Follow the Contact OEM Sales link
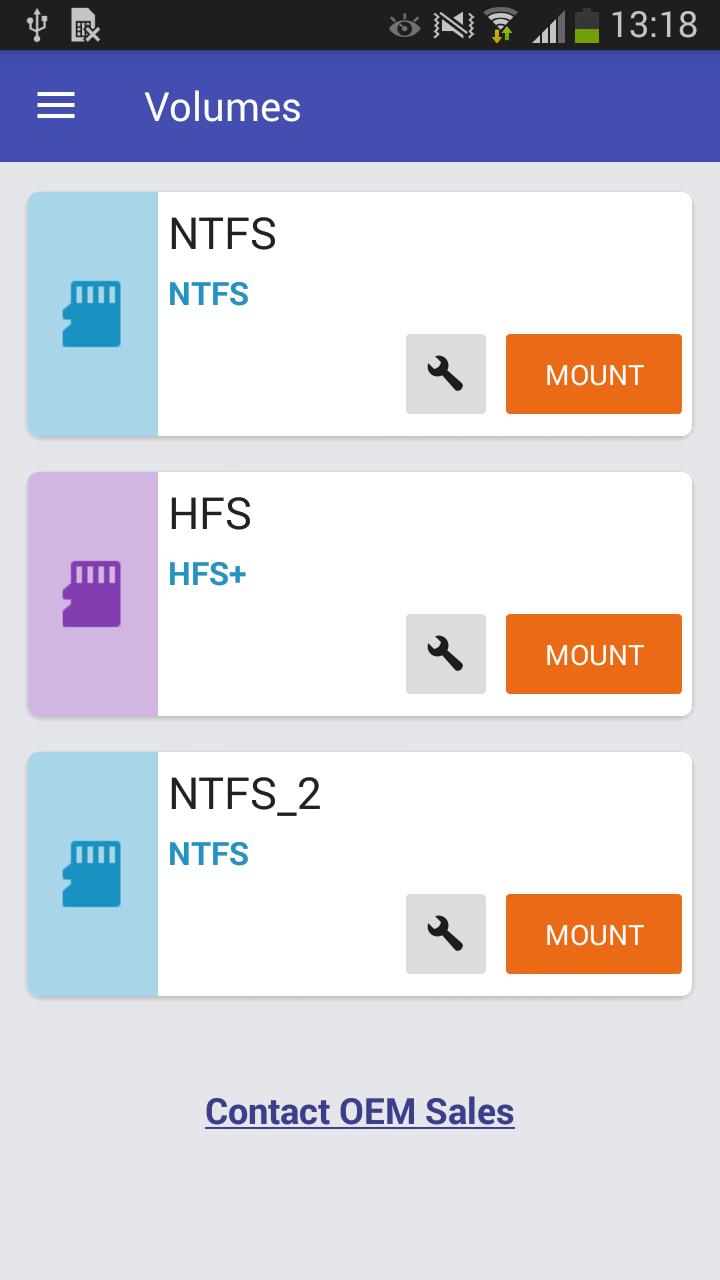The height and width of the screenshot is (1280, 720). [x=360, y=1111]
